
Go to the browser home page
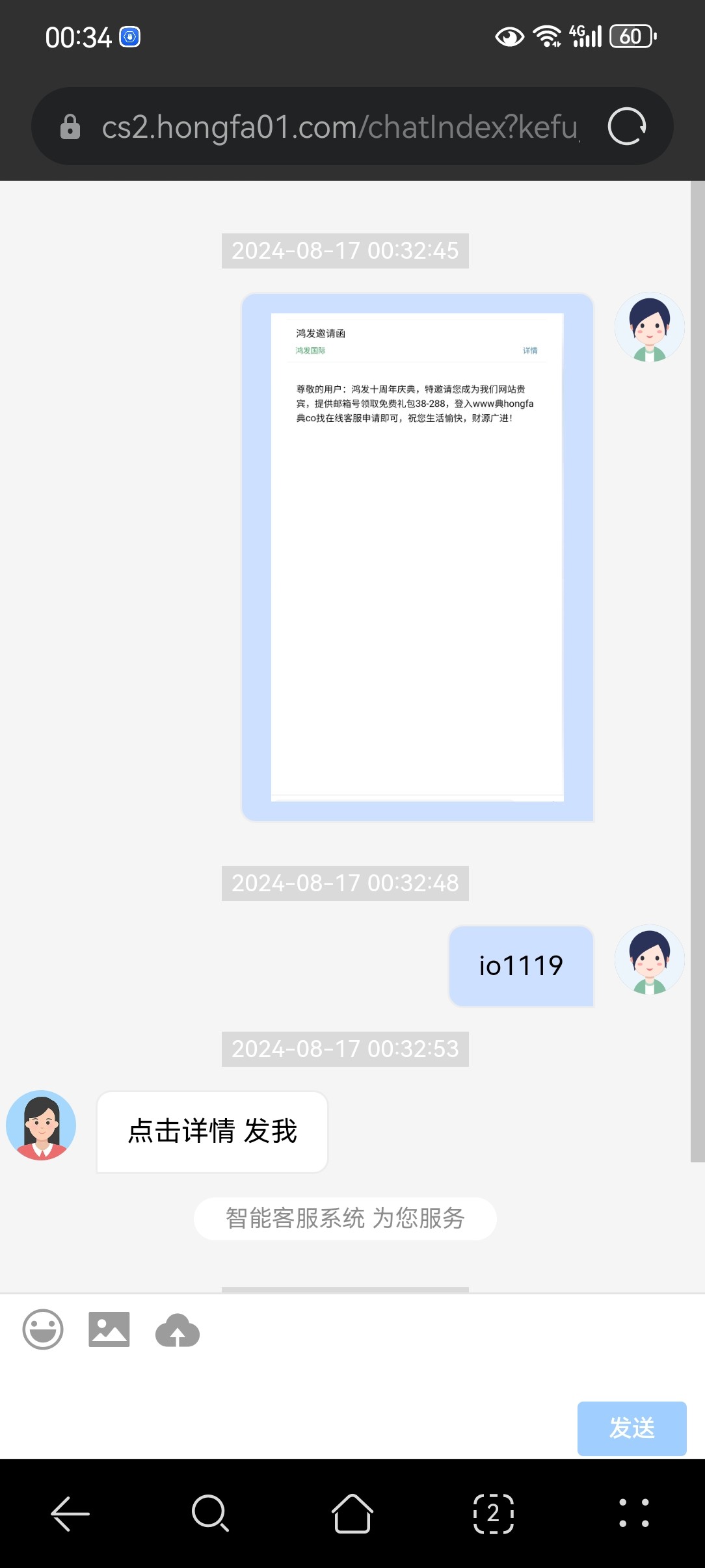click(x=352, y=1513)
